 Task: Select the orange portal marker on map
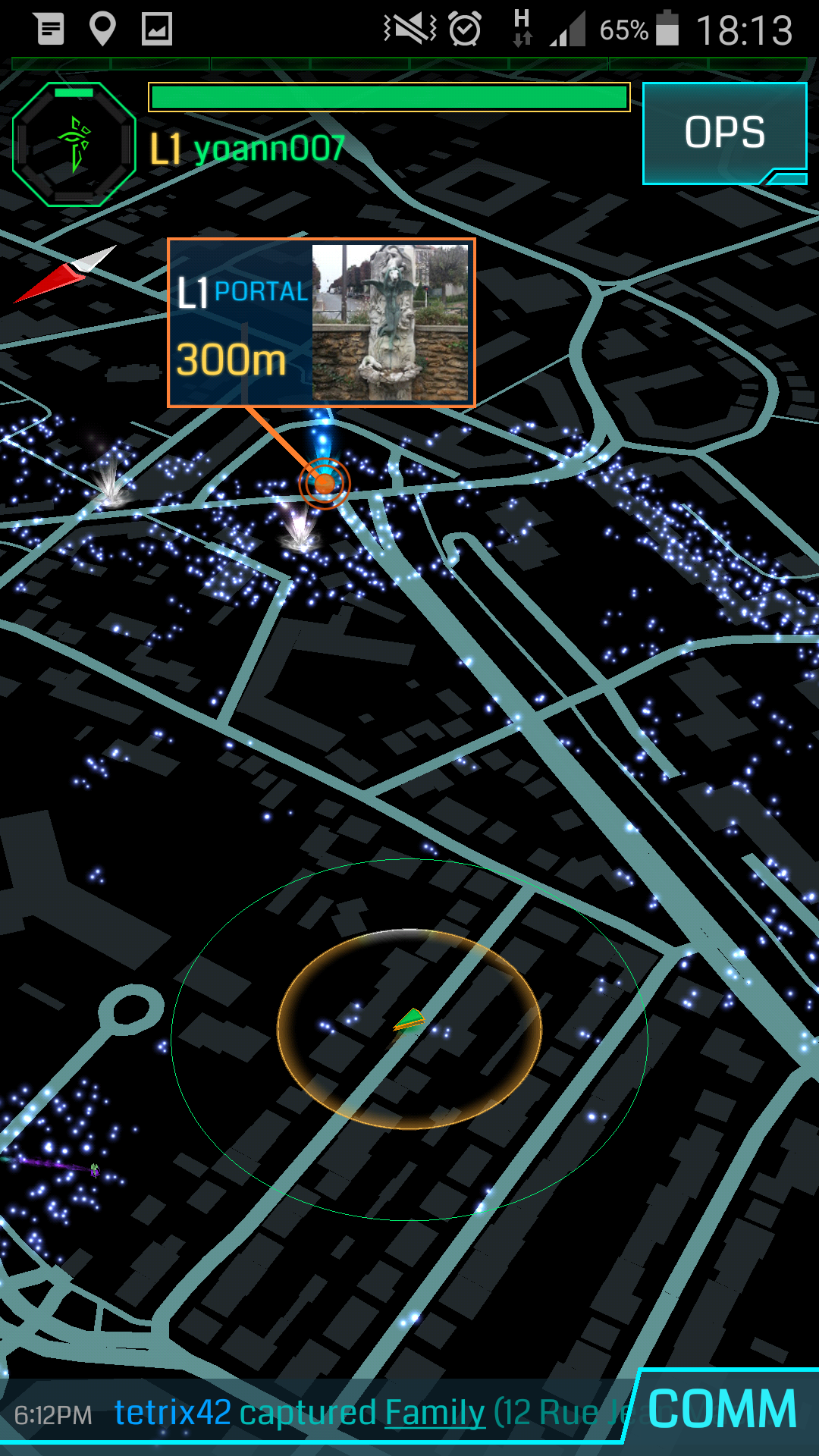[325, 483]
